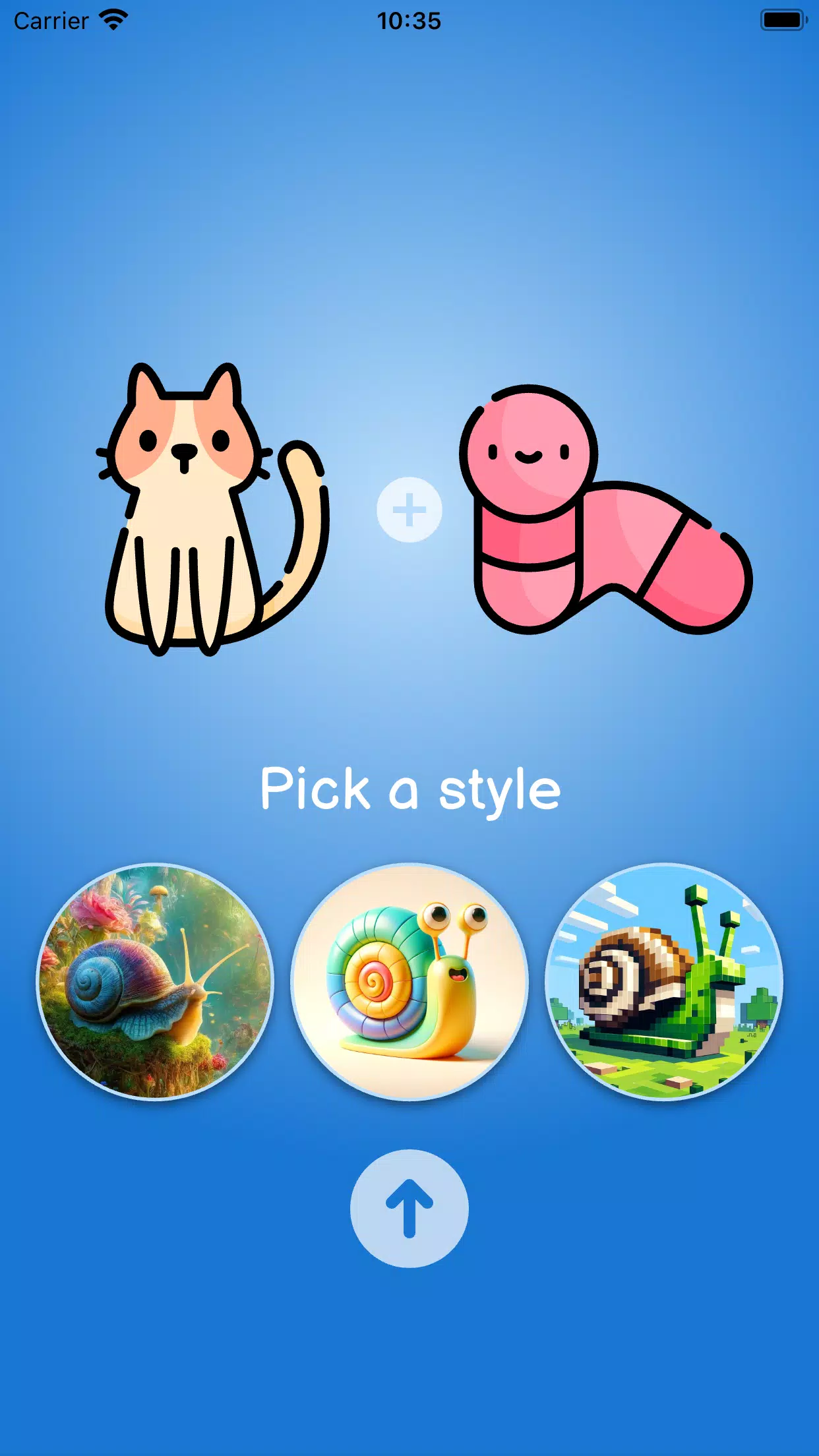The image size is (819, 1456).
Task: Select the pink worm animal slot
Action: click(x=606, y=509)
